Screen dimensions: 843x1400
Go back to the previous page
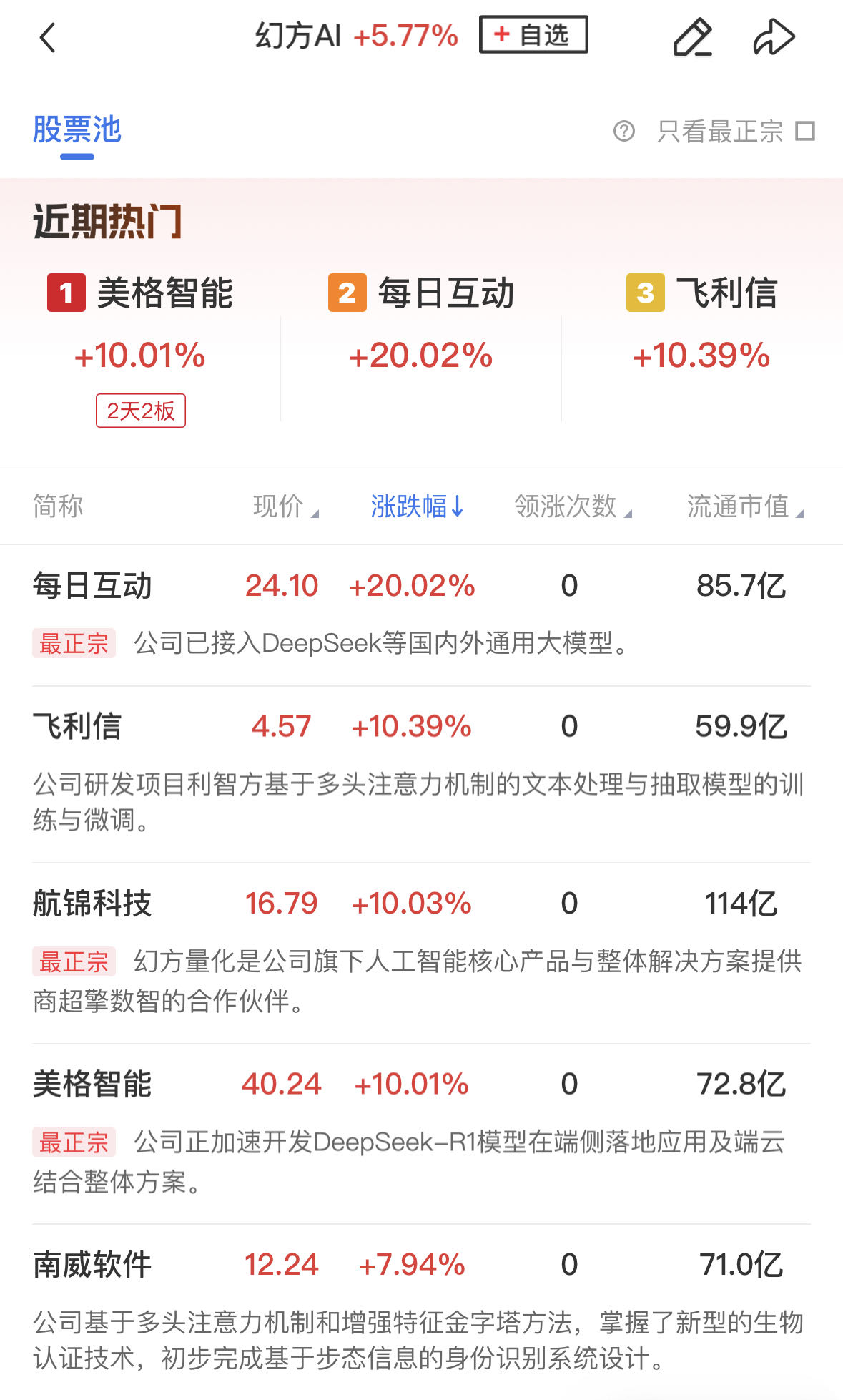point(47,38)
